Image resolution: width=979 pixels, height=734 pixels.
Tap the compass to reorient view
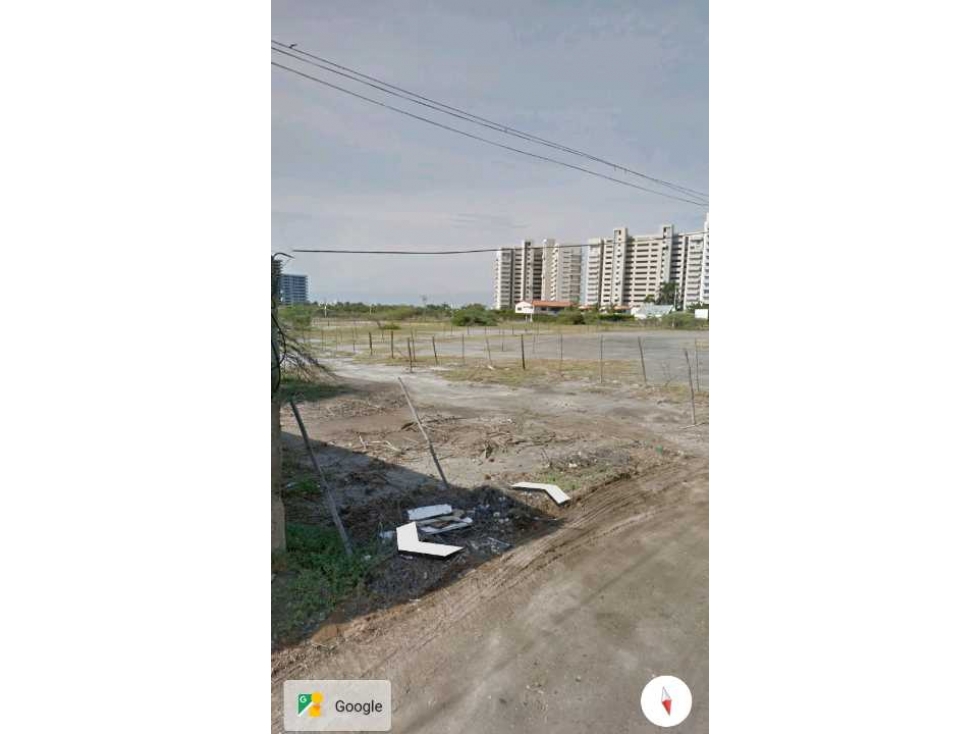(x=666, y=701)
